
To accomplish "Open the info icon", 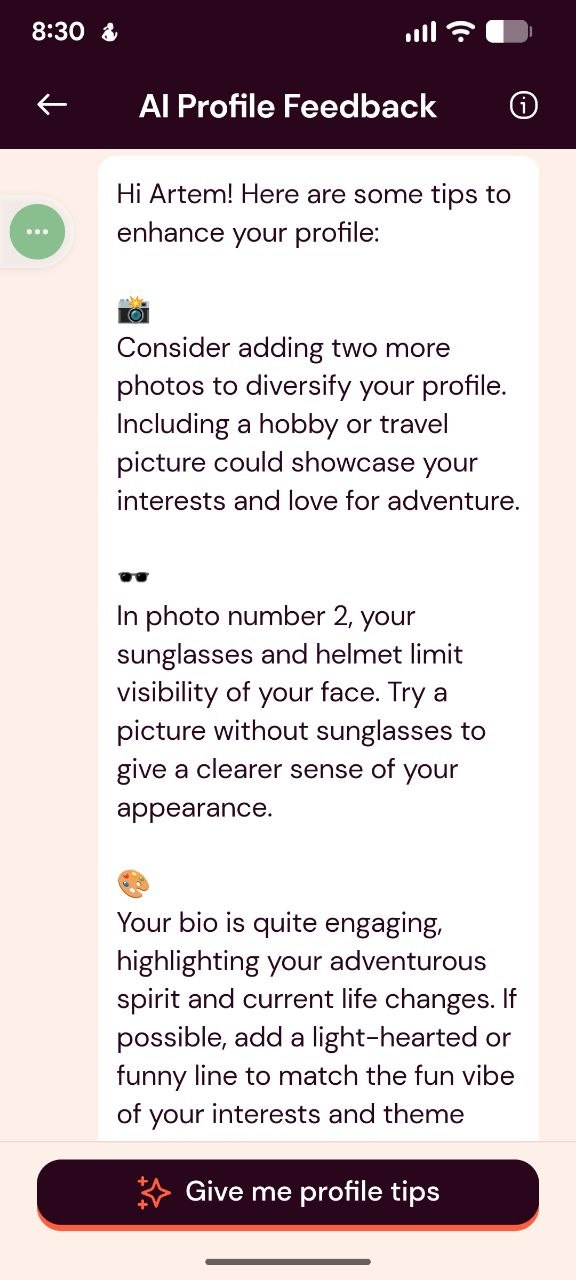I will (523, 105).
